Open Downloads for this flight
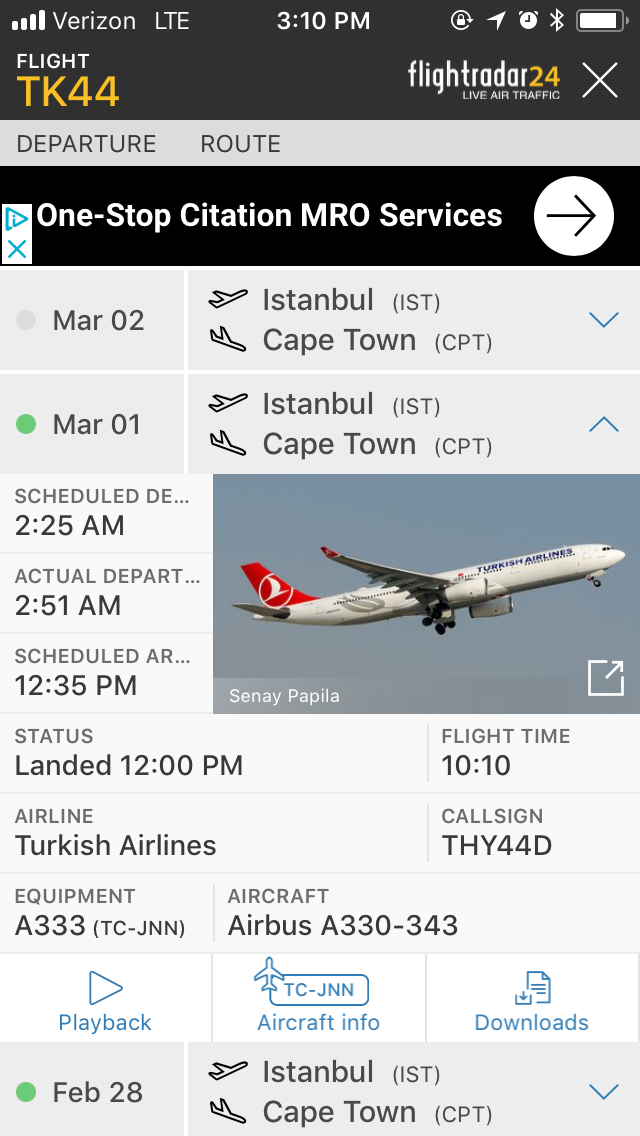640x1136 pixels. coord(531,1000)
